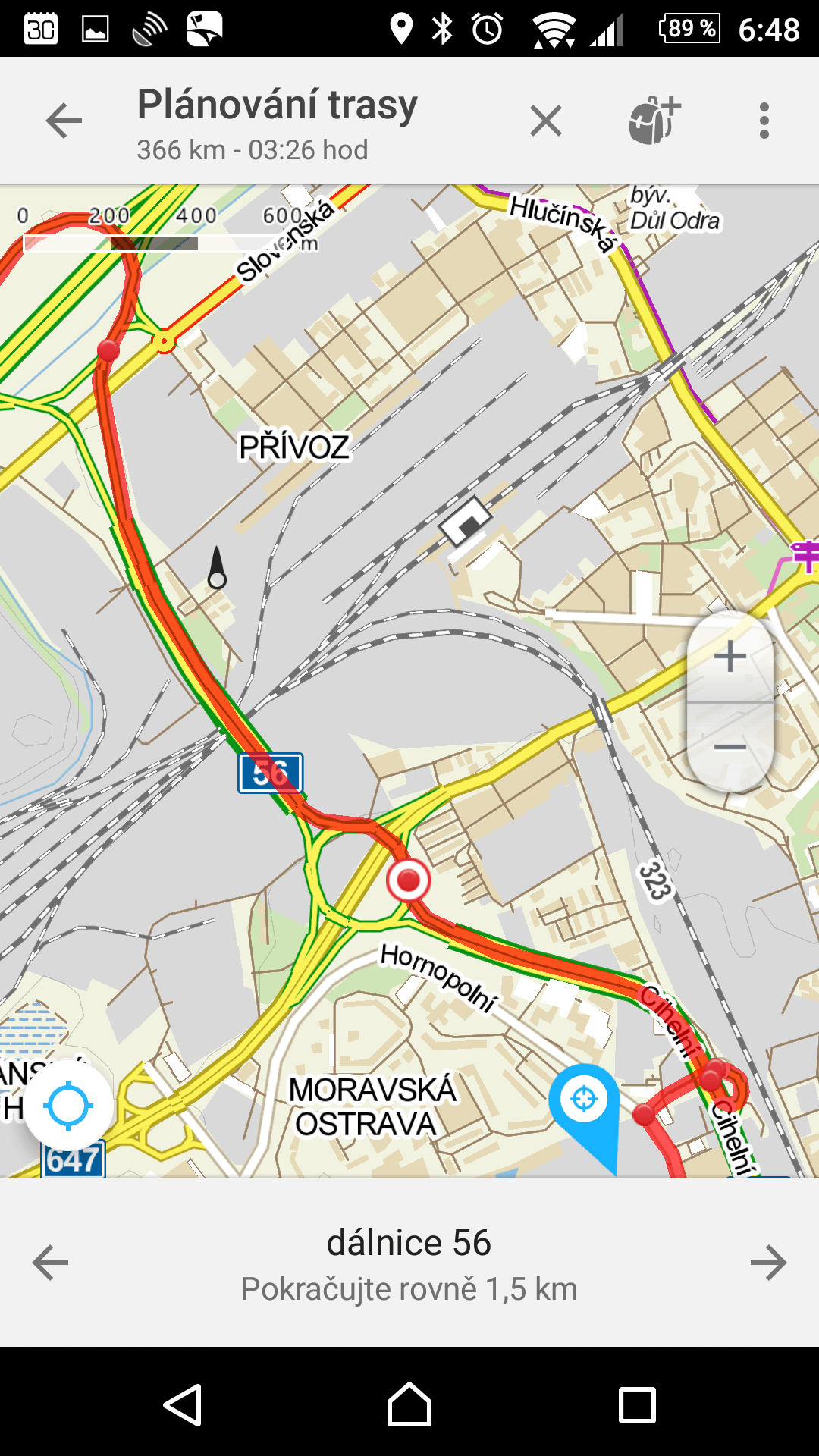Go back from route planning

(64, 121)
